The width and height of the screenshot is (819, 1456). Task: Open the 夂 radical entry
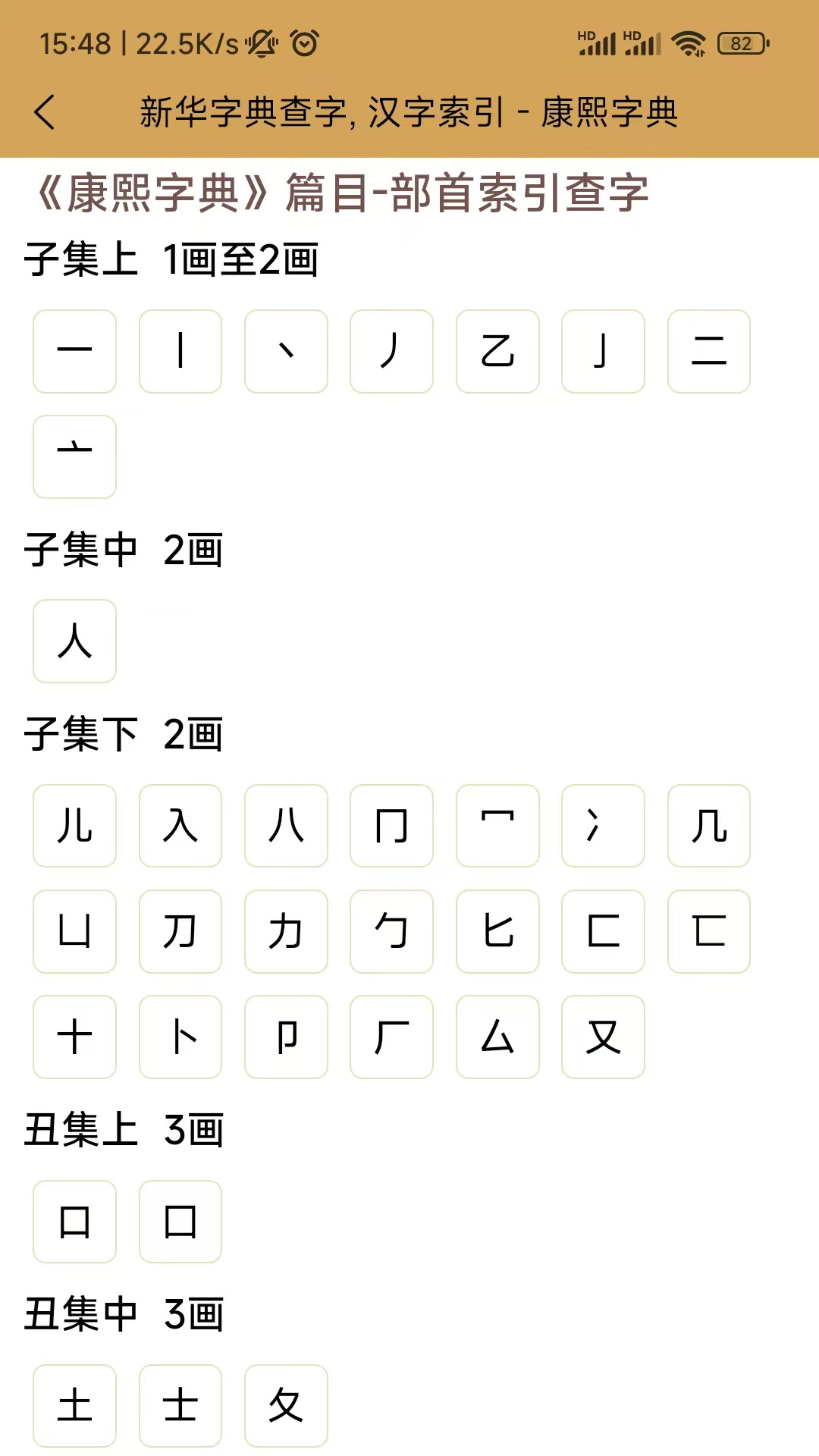286,1406
